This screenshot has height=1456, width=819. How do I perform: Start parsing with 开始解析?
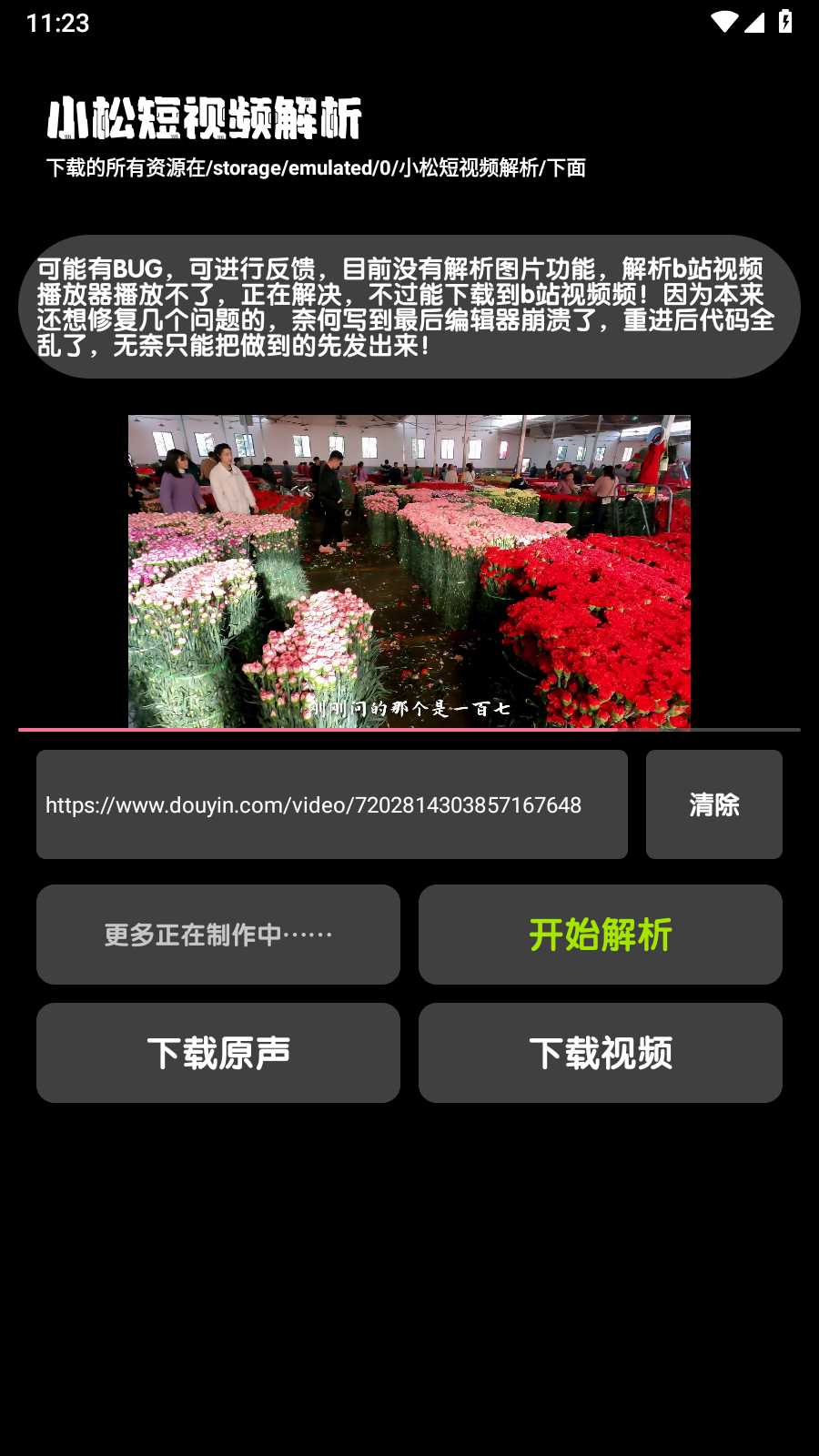600,935
